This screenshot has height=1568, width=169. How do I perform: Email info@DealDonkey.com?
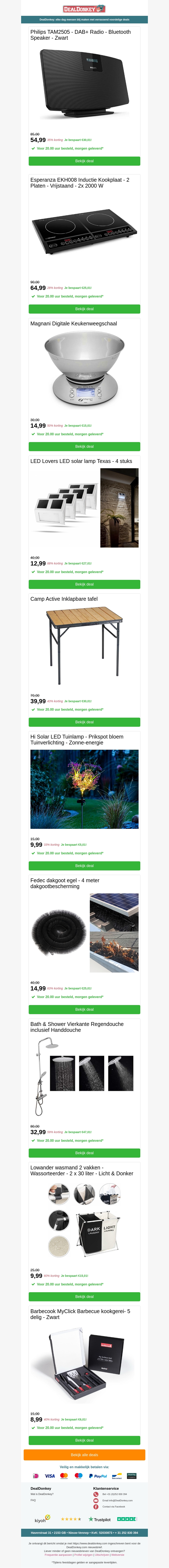[117, 1500]
